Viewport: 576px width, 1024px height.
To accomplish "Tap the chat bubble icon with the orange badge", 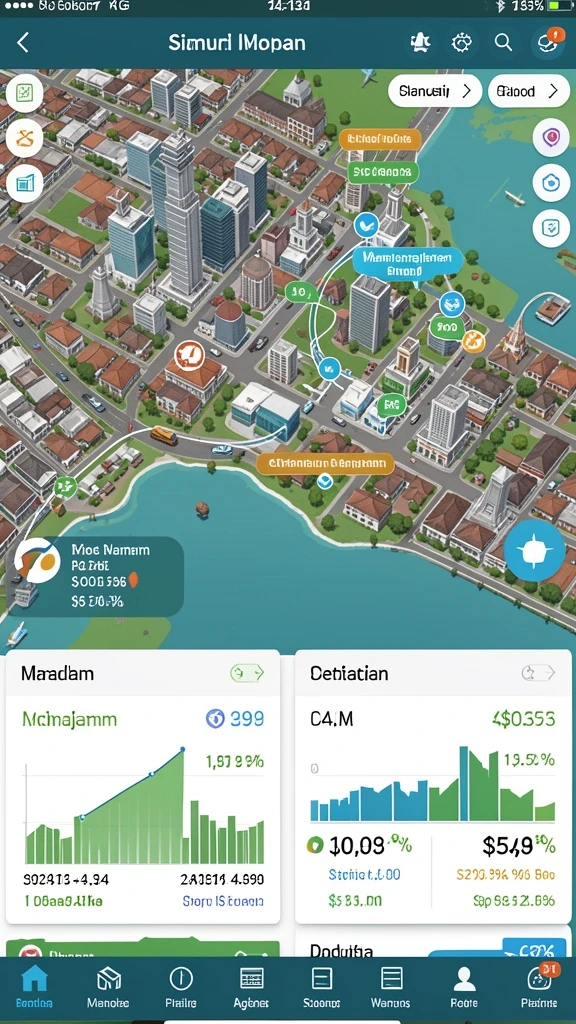I will point(547,43).
